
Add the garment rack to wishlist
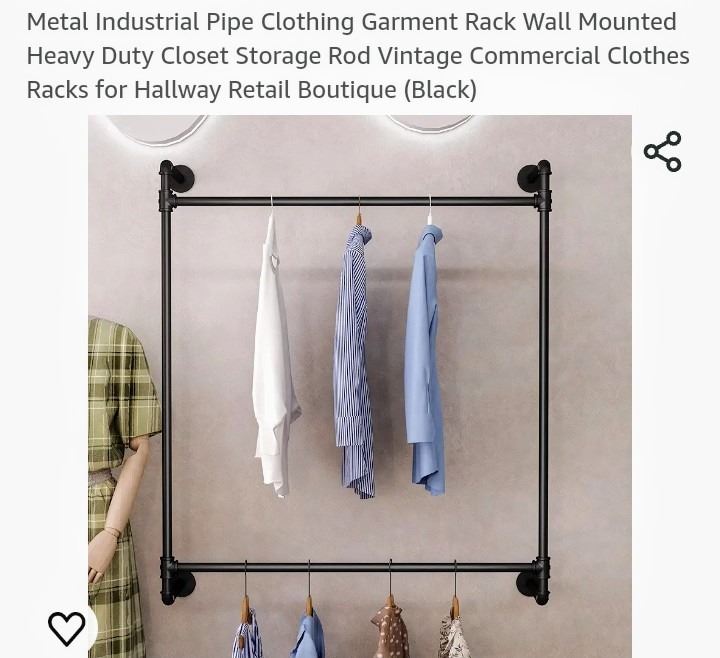point(67,627)
